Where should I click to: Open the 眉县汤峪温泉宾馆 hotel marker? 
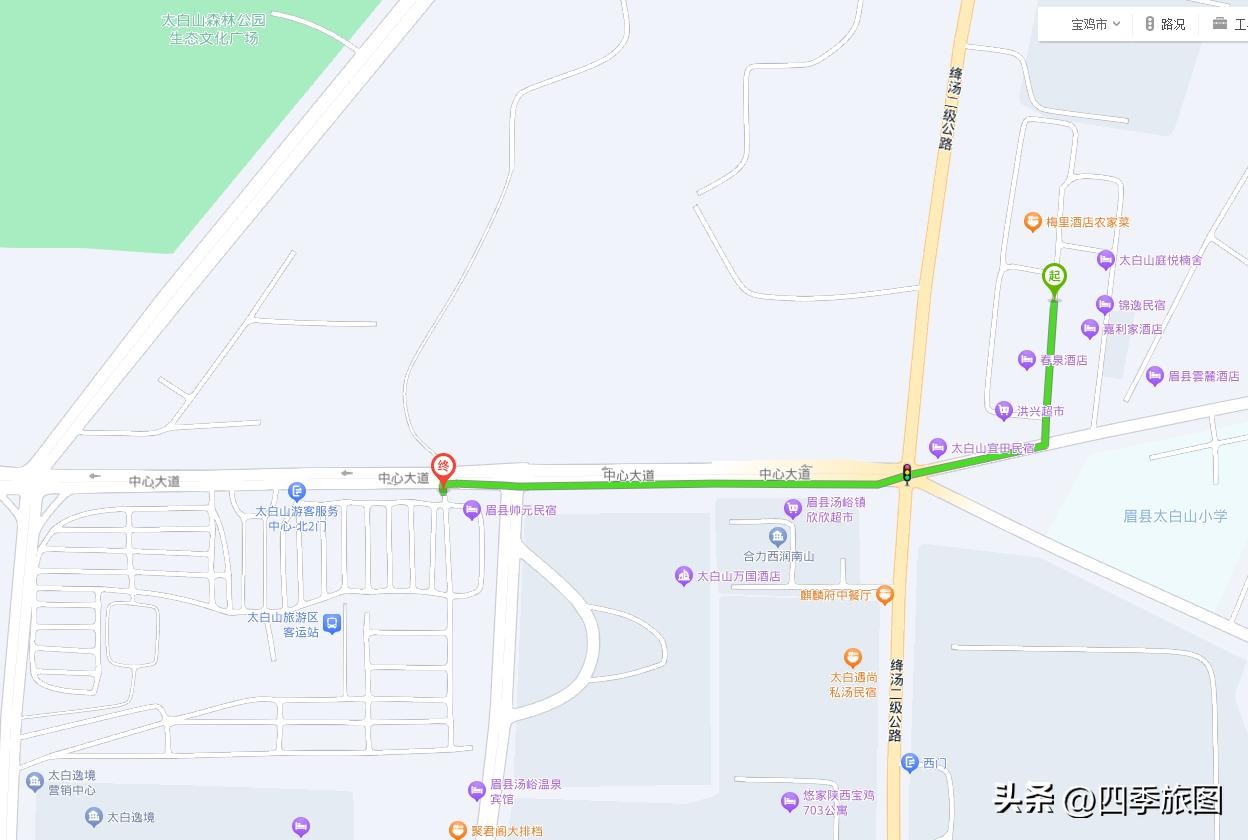click(x=476, y=791)
